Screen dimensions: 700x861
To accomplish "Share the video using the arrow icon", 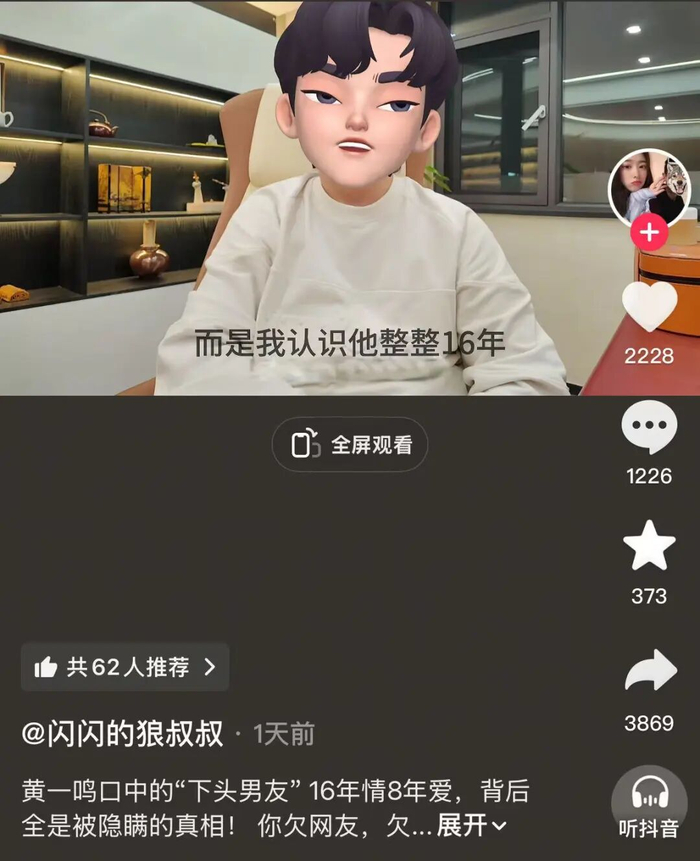I will tap(651, 669).
